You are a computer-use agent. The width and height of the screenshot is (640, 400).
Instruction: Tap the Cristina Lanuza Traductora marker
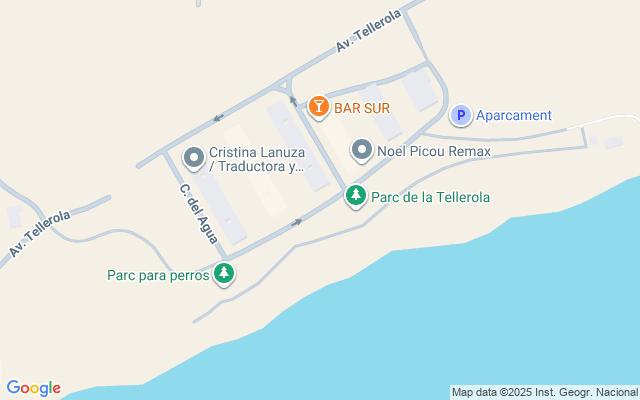pos(194,158)
